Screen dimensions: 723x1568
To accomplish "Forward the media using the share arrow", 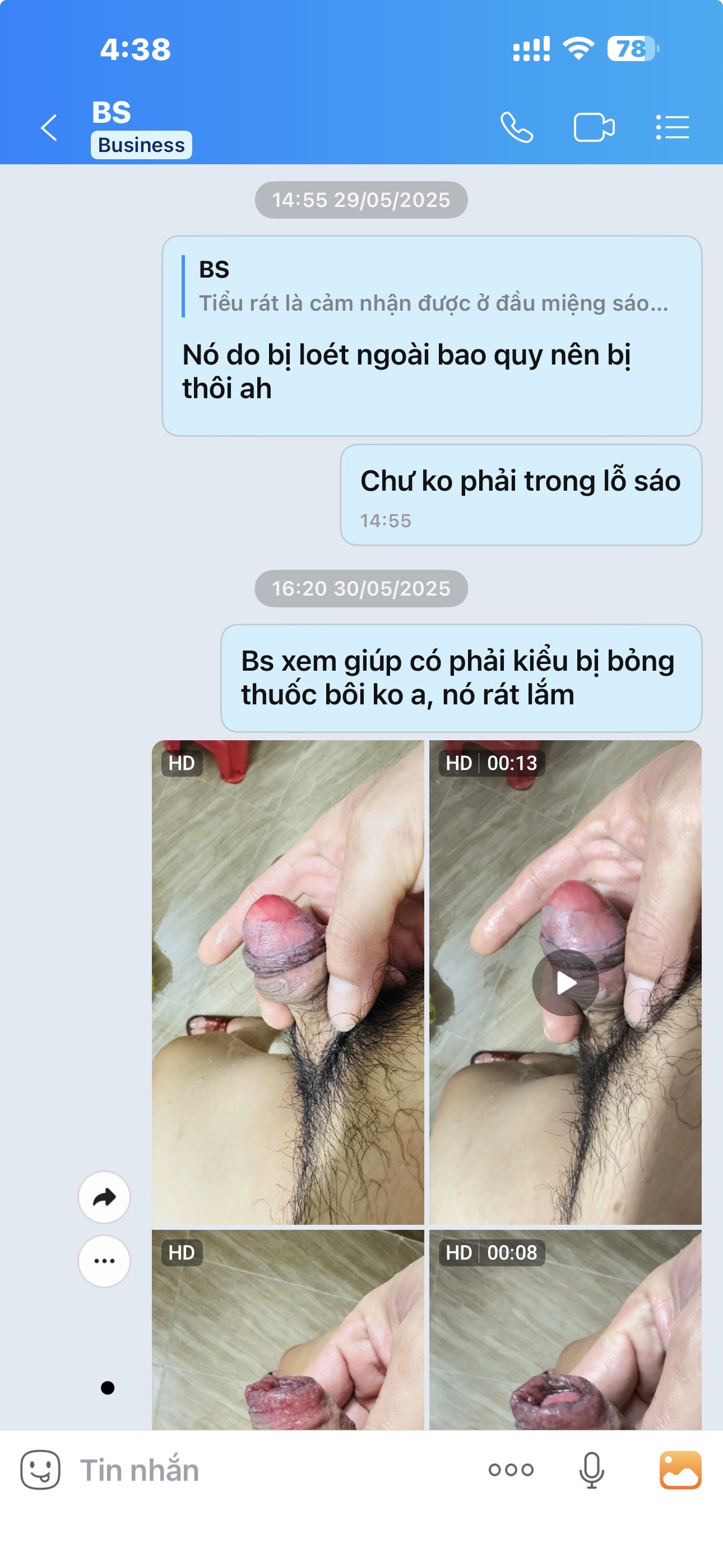I will tap(104, 1197).
